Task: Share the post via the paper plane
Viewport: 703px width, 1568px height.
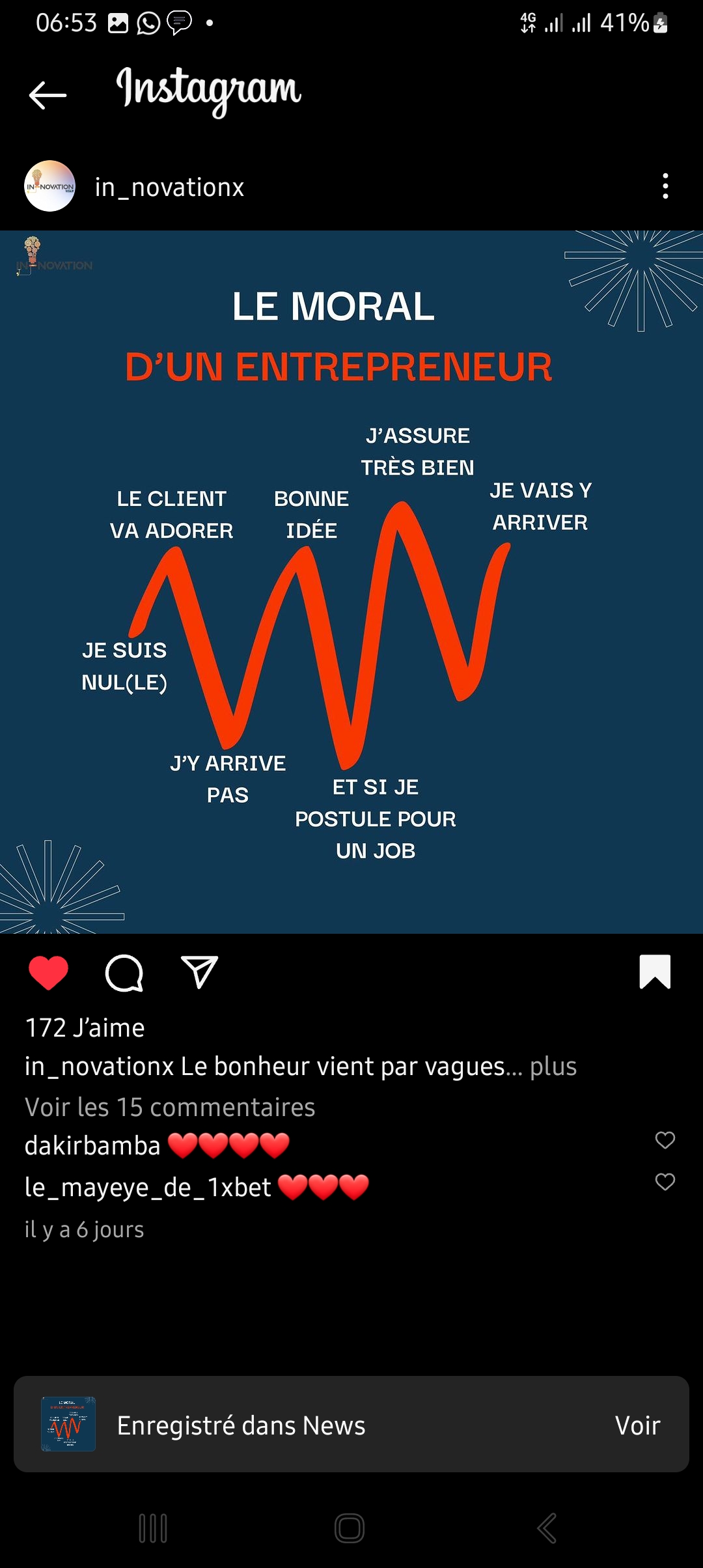Action: (199, 972)
